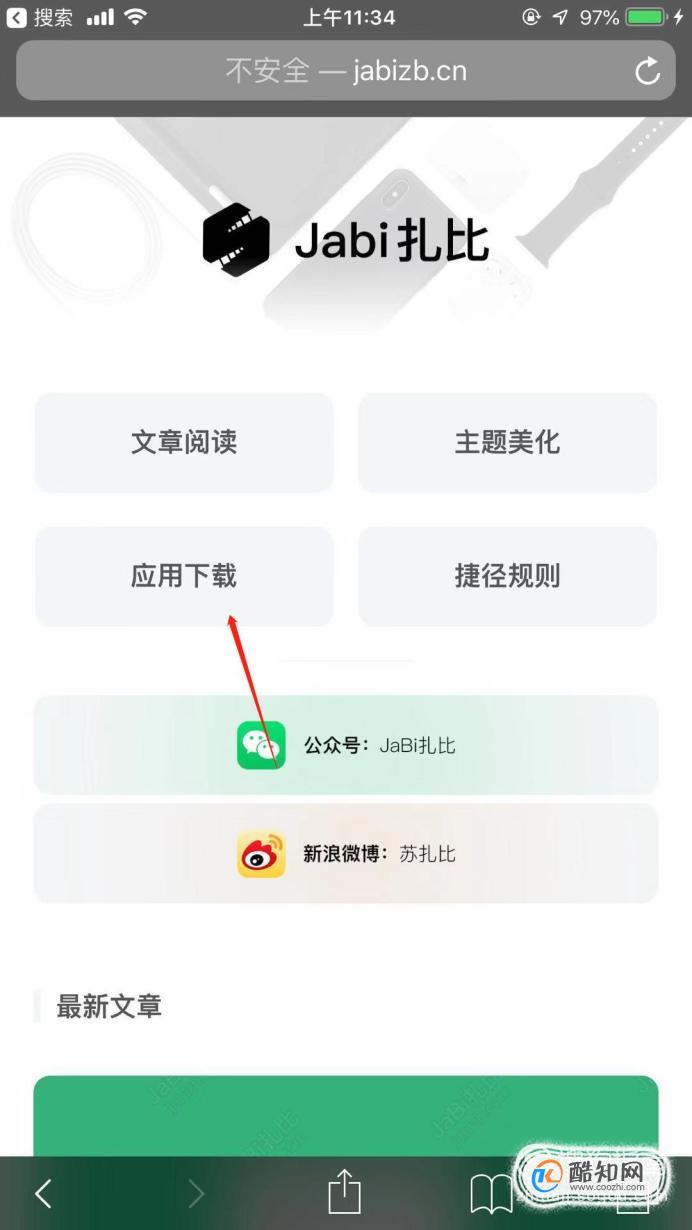The width and height of the screenshot is (692, 1230).
Task: Open Safari bookmarks
Action: 491,1192
